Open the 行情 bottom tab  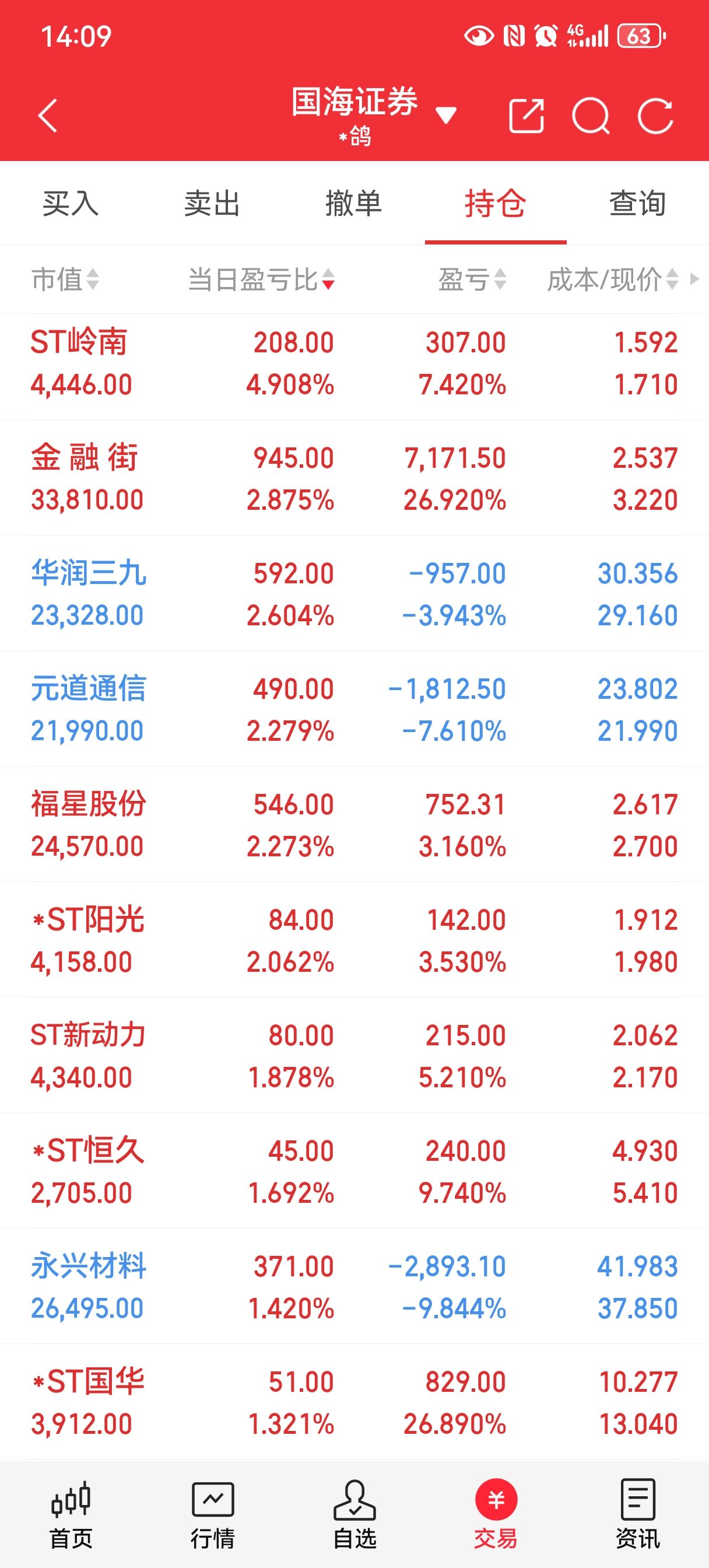[x=212, y=1515]
